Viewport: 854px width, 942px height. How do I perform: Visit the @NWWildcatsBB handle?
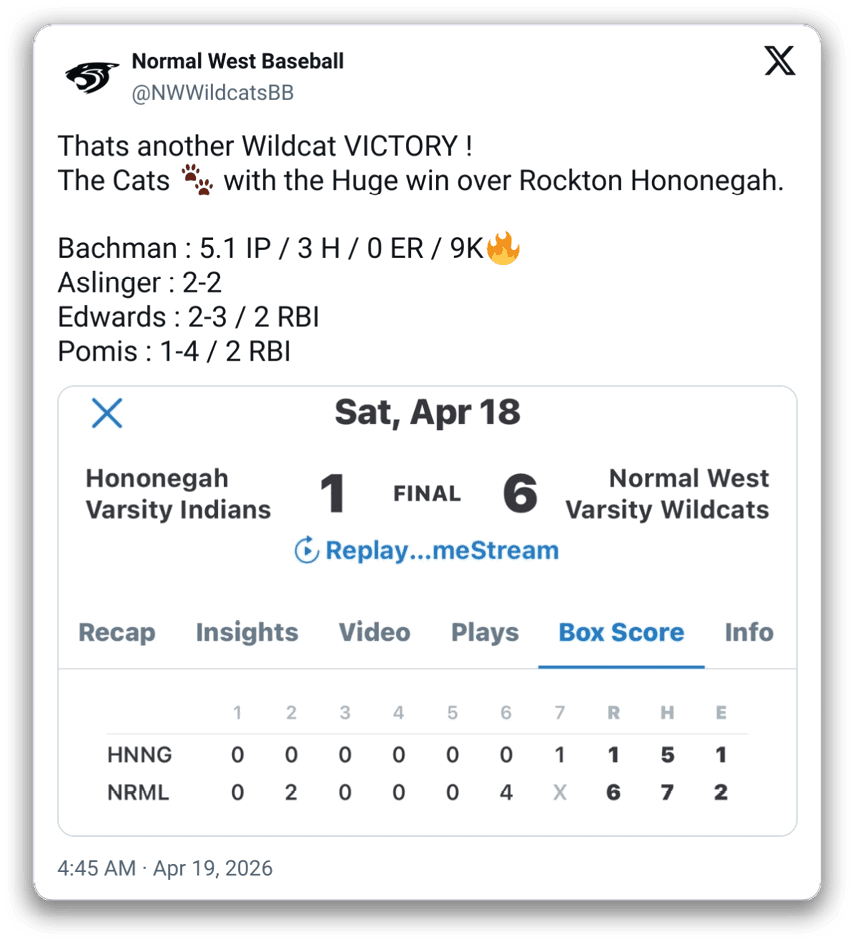pos(212,93)
